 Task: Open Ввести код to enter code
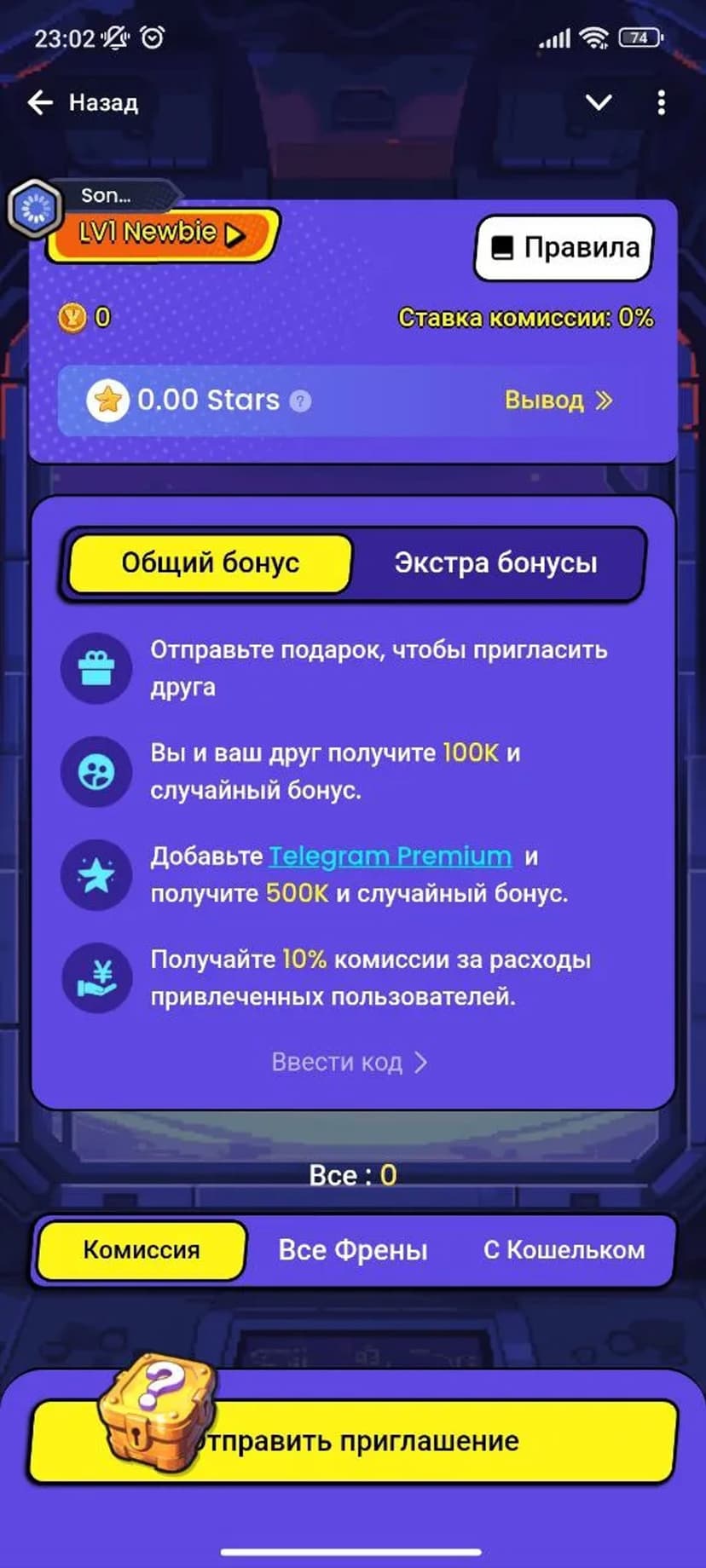pyautogui.click(x=349, y=1062)
